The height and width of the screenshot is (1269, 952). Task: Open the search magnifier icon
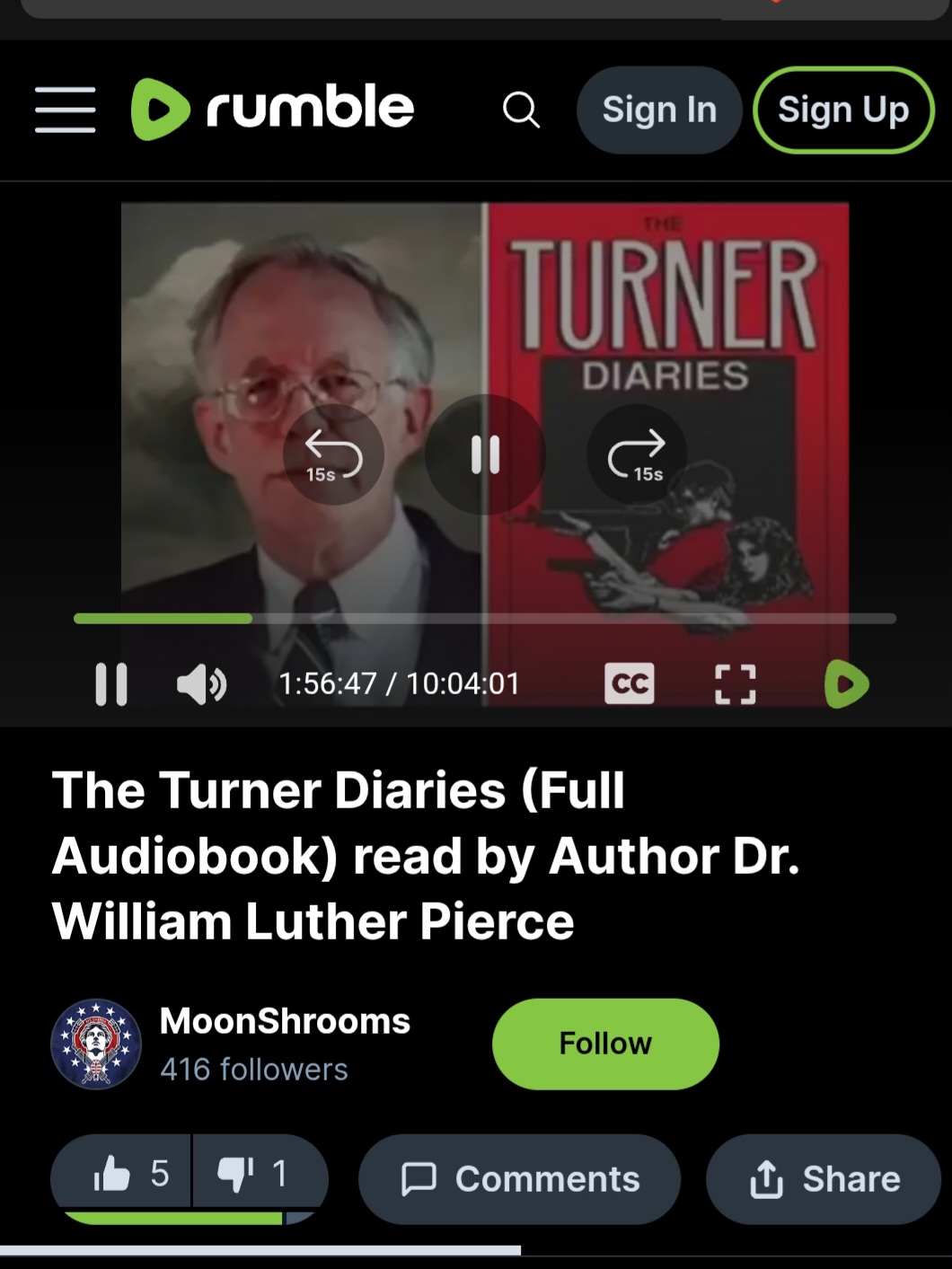click(521, 110)
